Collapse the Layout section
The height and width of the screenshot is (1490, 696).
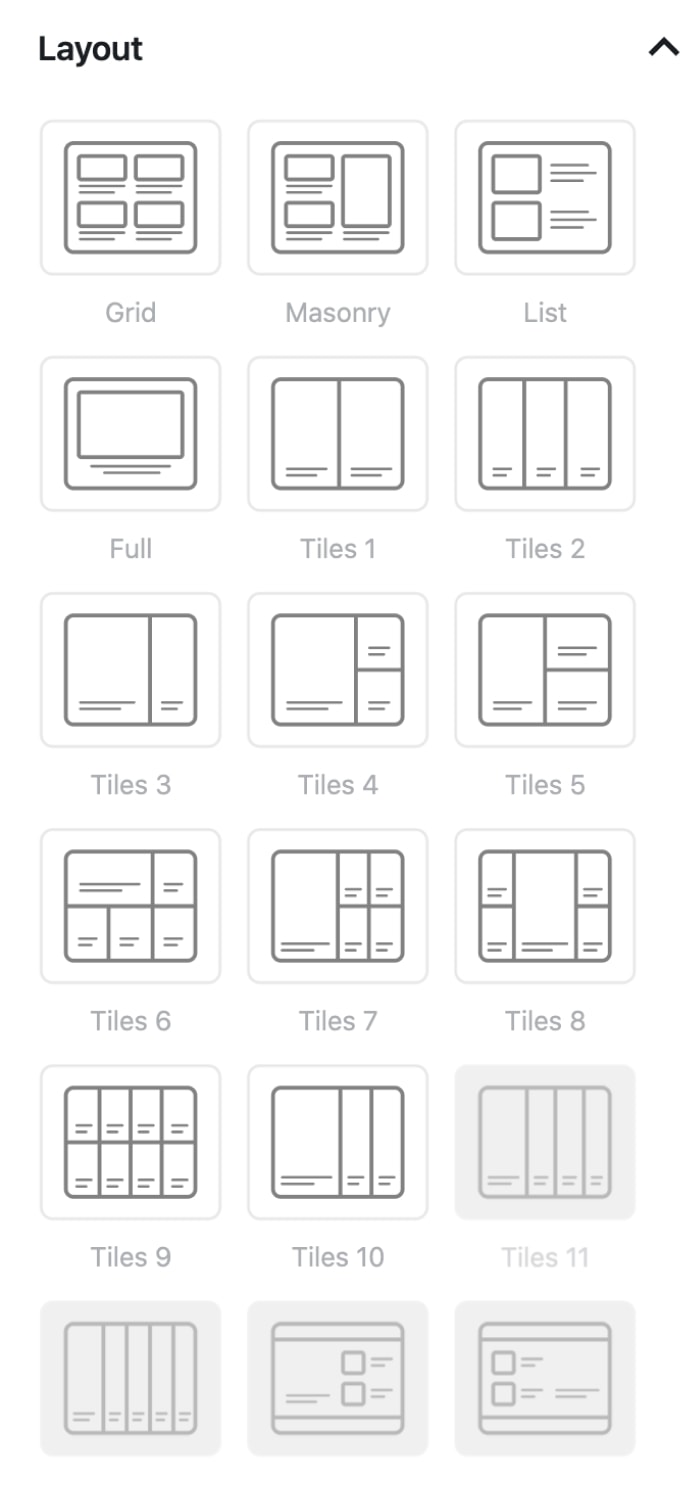tap(663, 48)
